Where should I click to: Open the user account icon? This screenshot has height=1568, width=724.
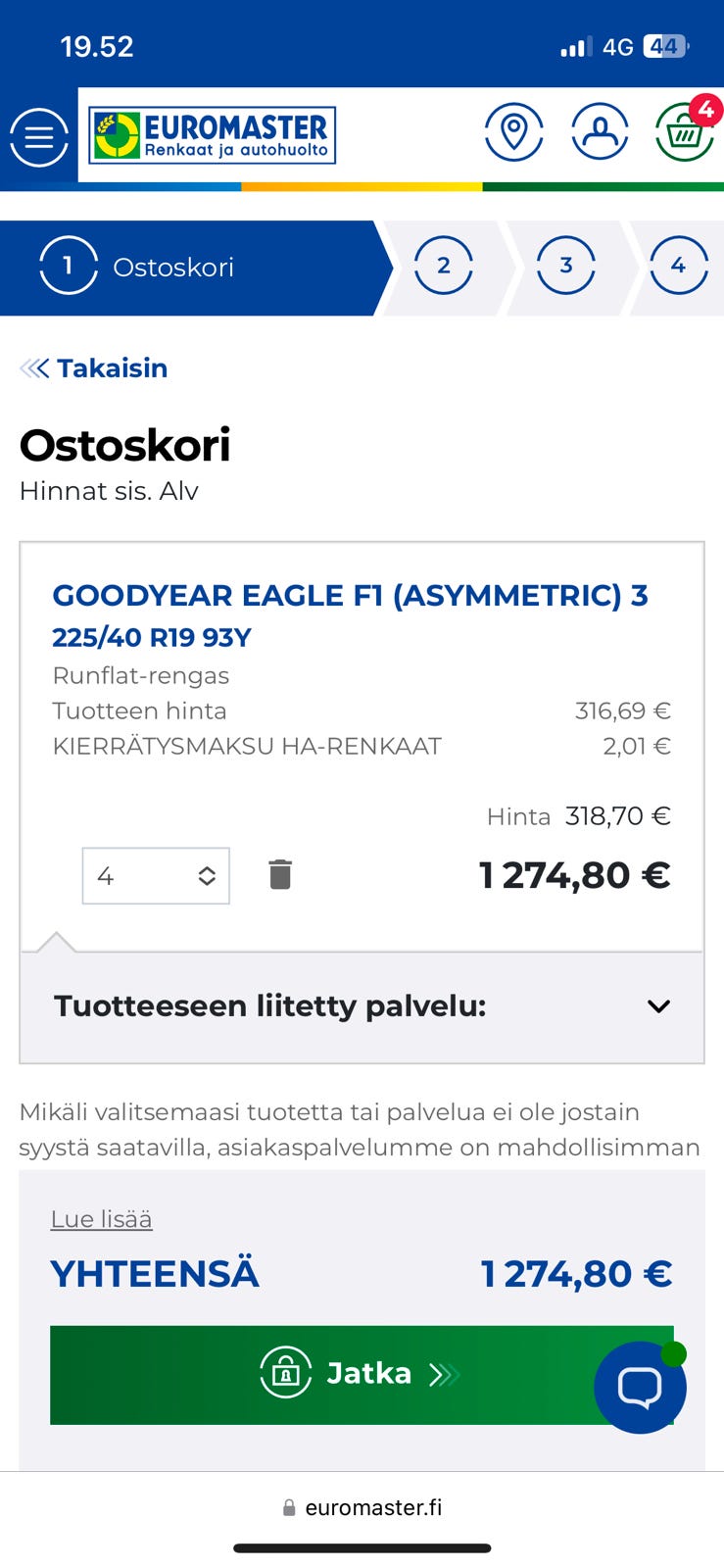click(x=600, y=131)
